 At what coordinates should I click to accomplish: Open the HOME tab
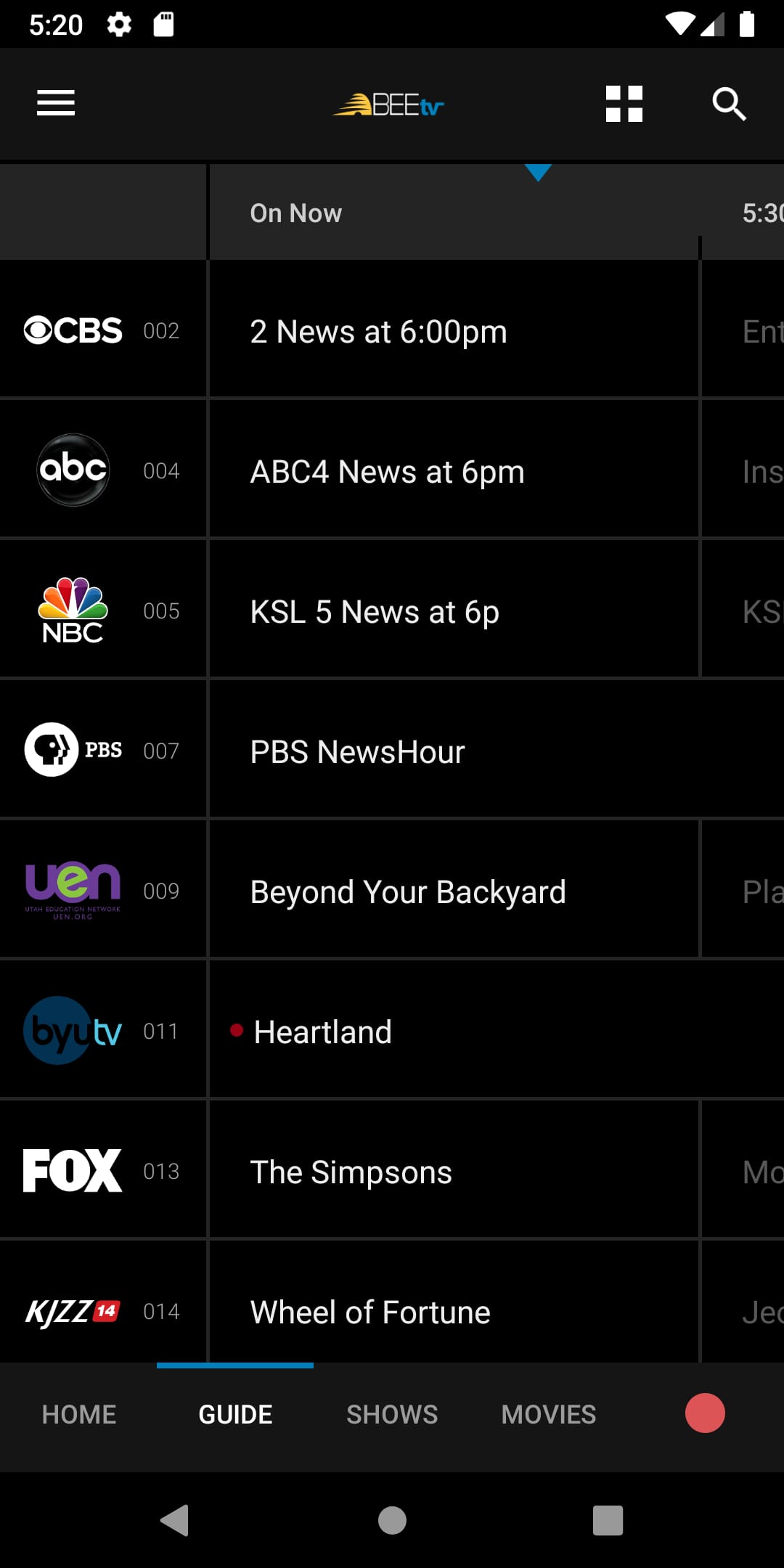[x=78, y=1414]
